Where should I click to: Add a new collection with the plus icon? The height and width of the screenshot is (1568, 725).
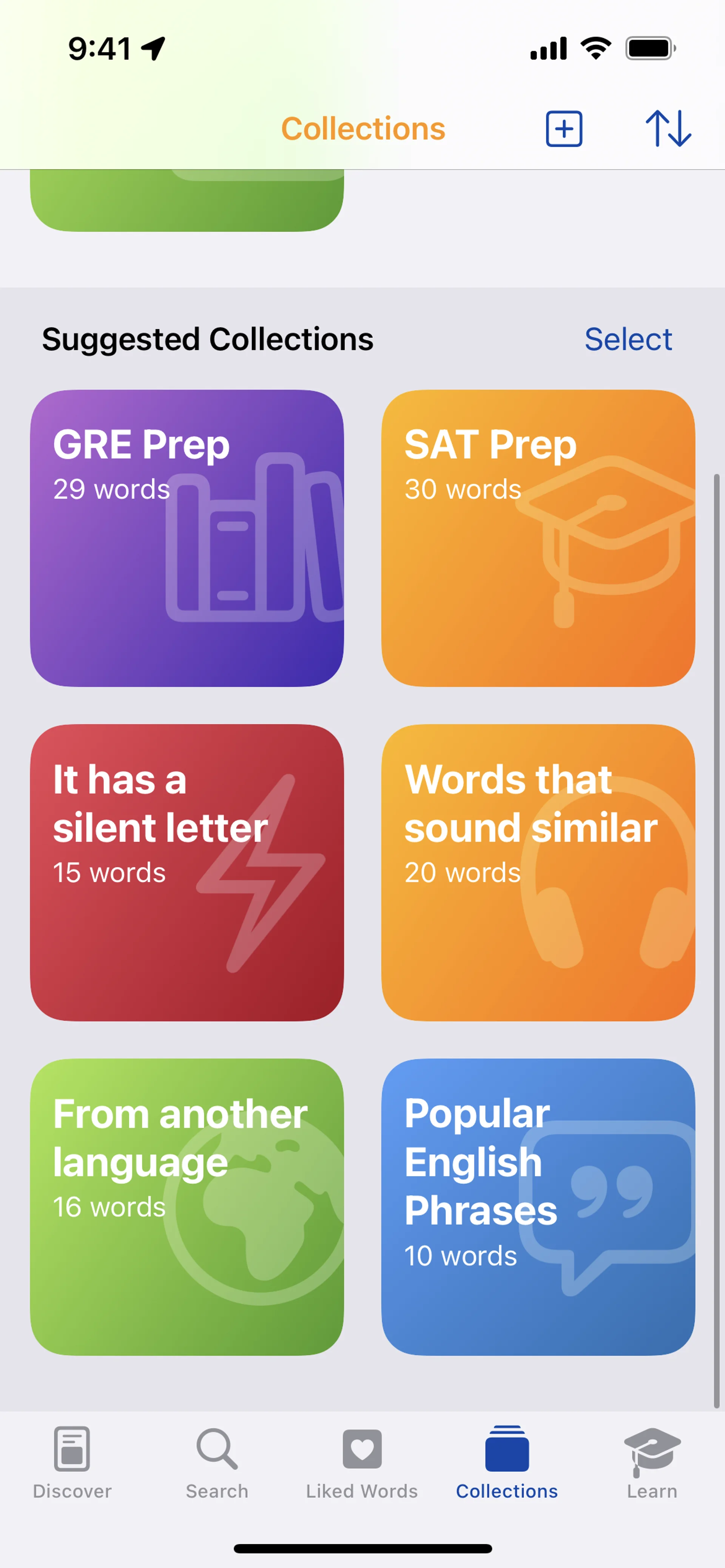[563, 129]
